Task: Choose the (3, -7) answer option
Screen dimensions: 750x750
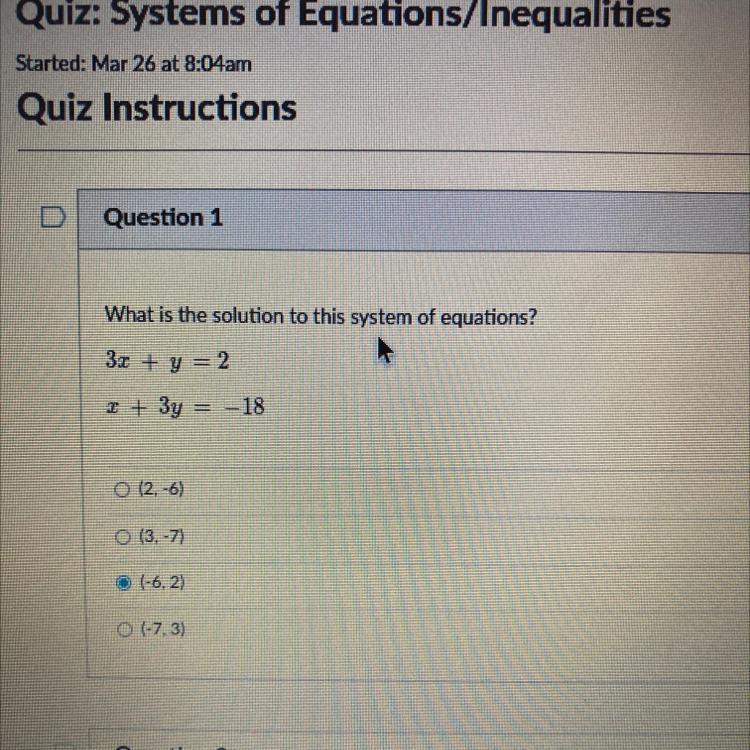Action: pos(124,539)
